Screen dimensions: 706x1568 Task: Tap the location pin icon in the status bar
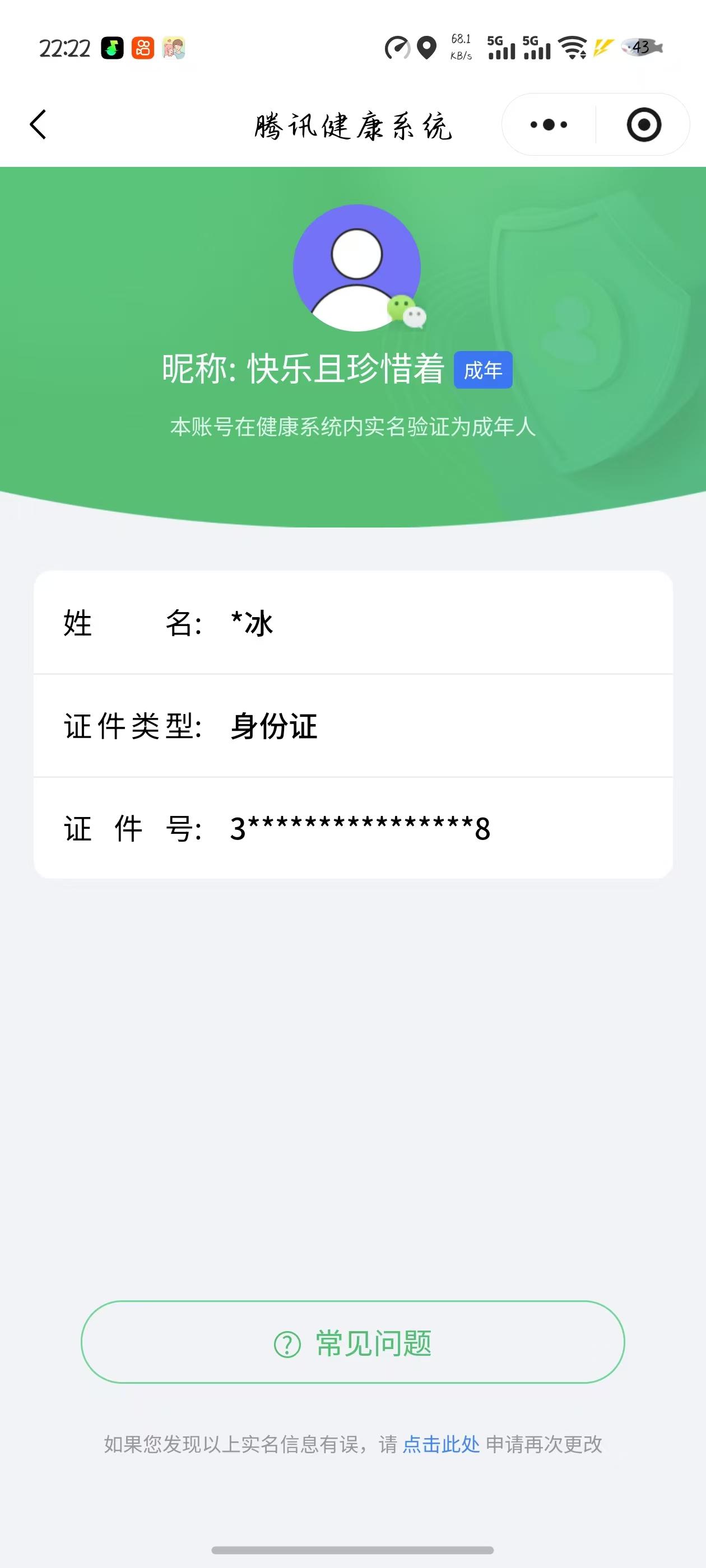point(428,48)
